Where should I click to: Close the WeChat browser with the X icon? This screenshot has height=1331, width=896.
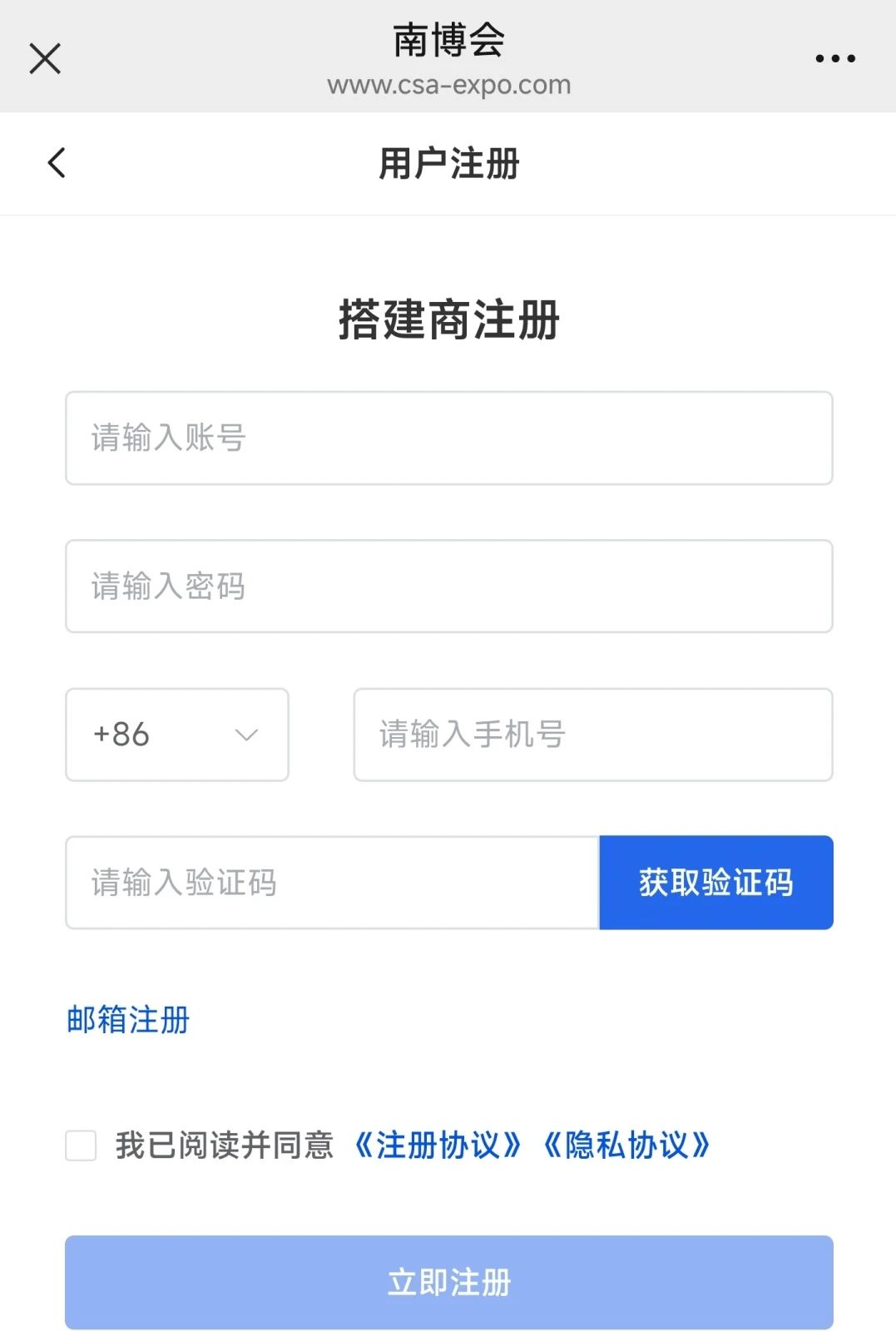(x=45, y=58)
